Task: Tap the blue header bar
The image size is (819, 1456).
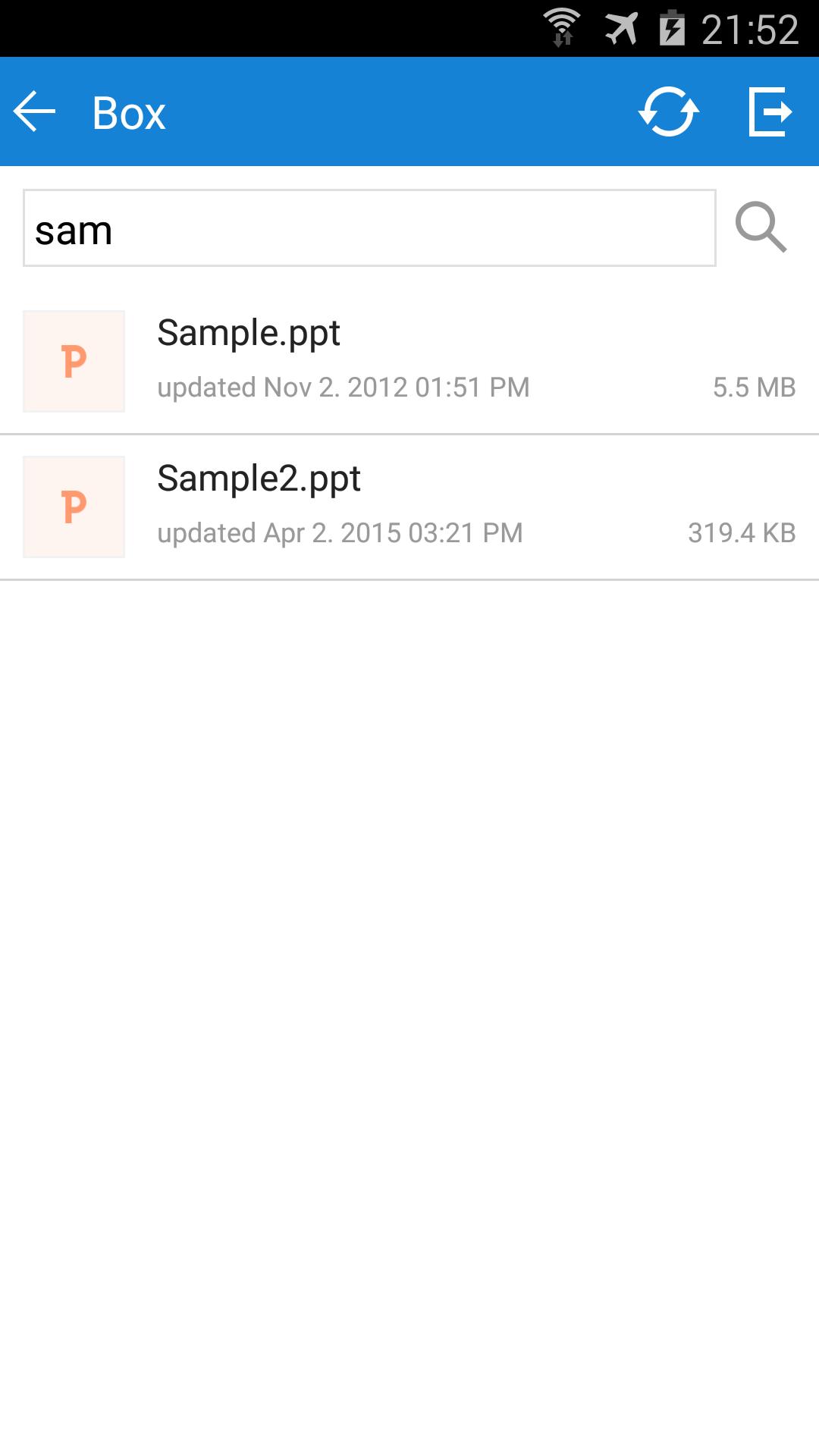Action: pos(409,112)
